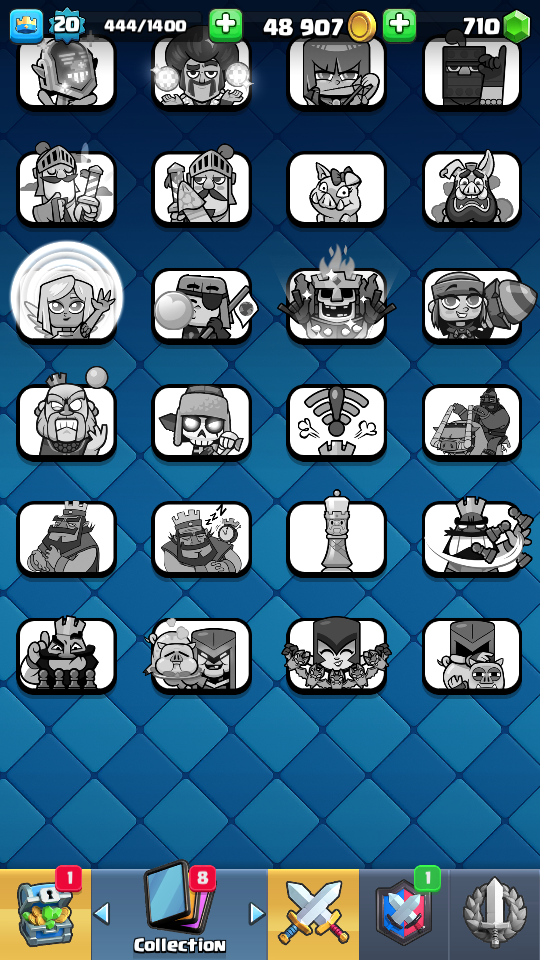Switch to the battle crossed-swords tab
The image size is (540, 960).
(313, 913)
